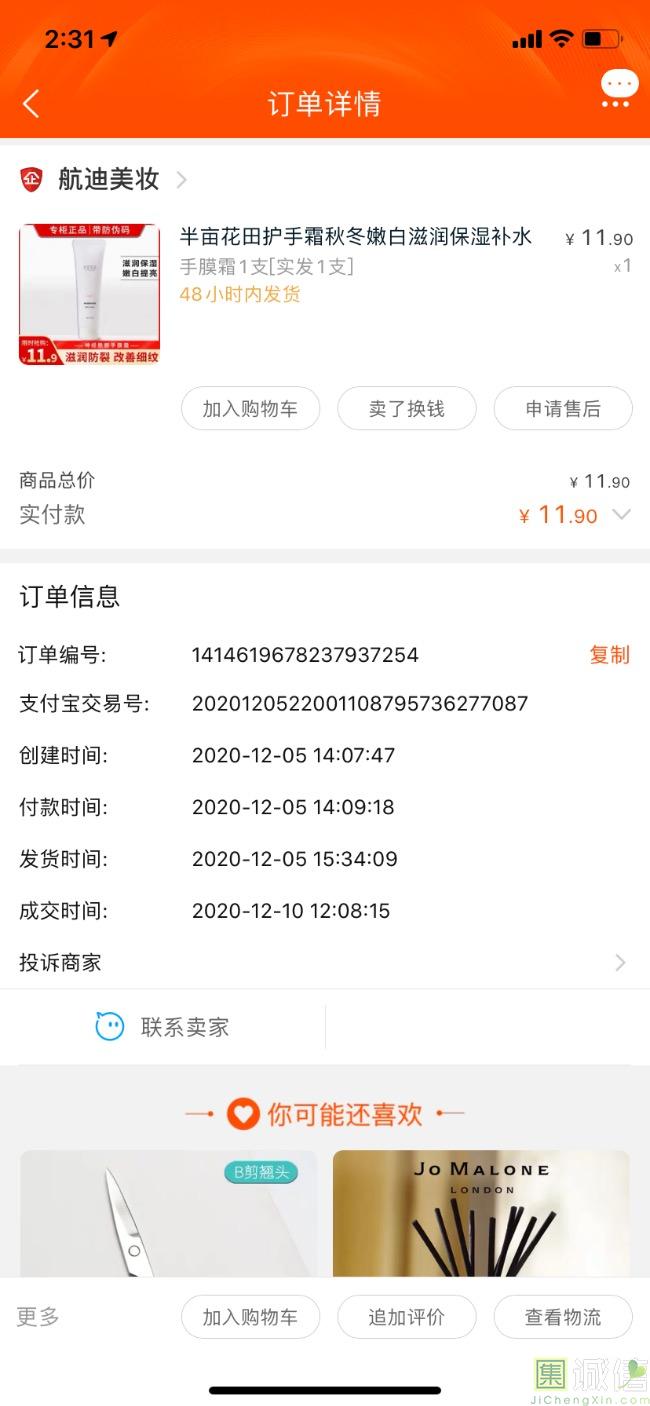This screenshot has height=1406, width=650.
Task: Go back using the top arrow
Action: 32,103
